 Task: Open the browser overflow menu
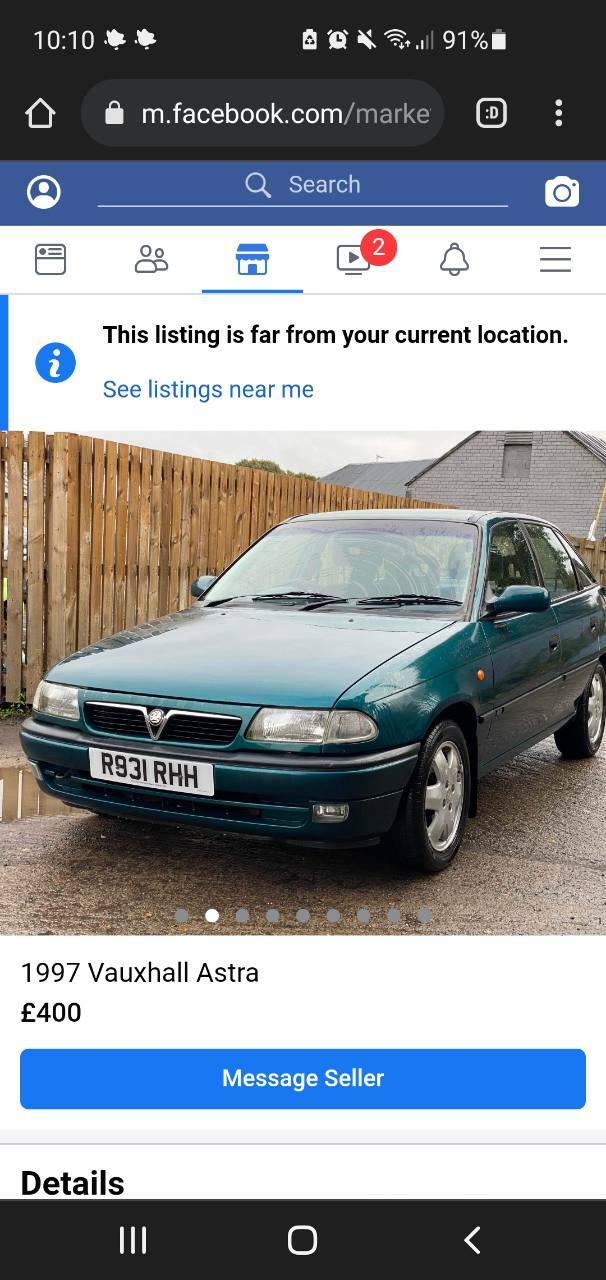pyautogui.click(x=558, y=113)
